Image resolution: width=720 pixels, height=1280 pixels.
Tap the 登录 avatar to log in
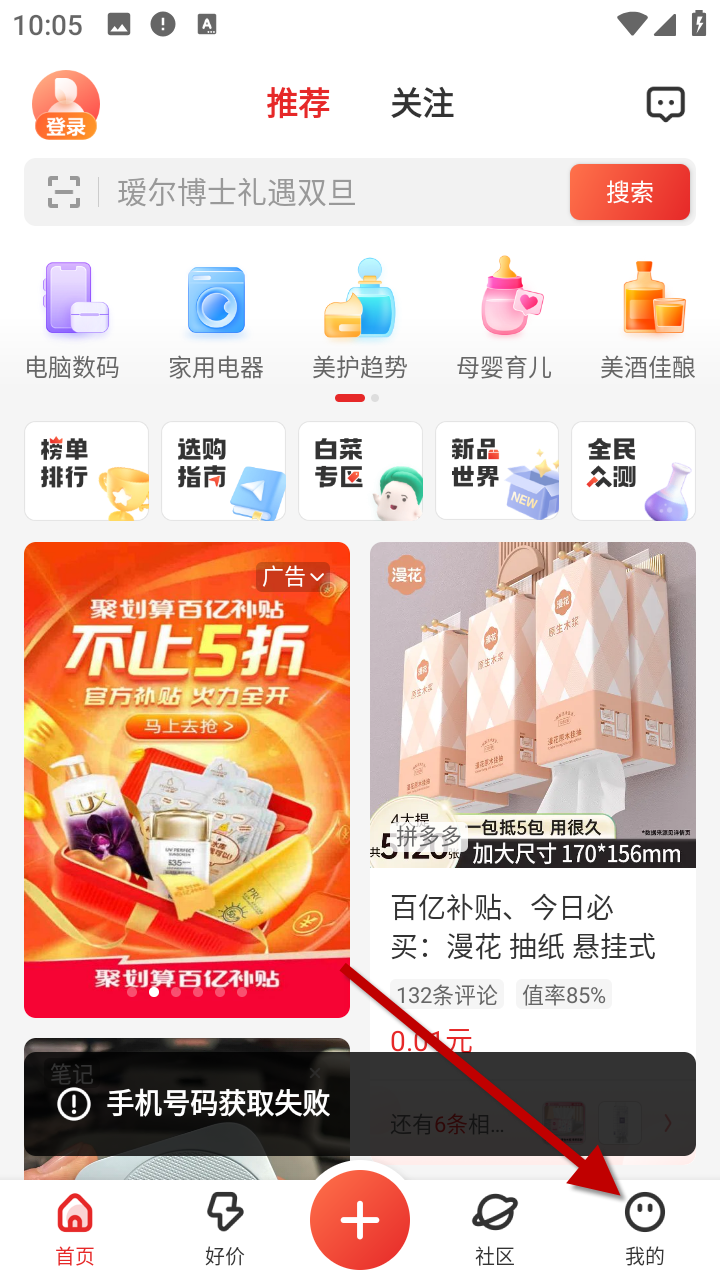tap(66, 105)
